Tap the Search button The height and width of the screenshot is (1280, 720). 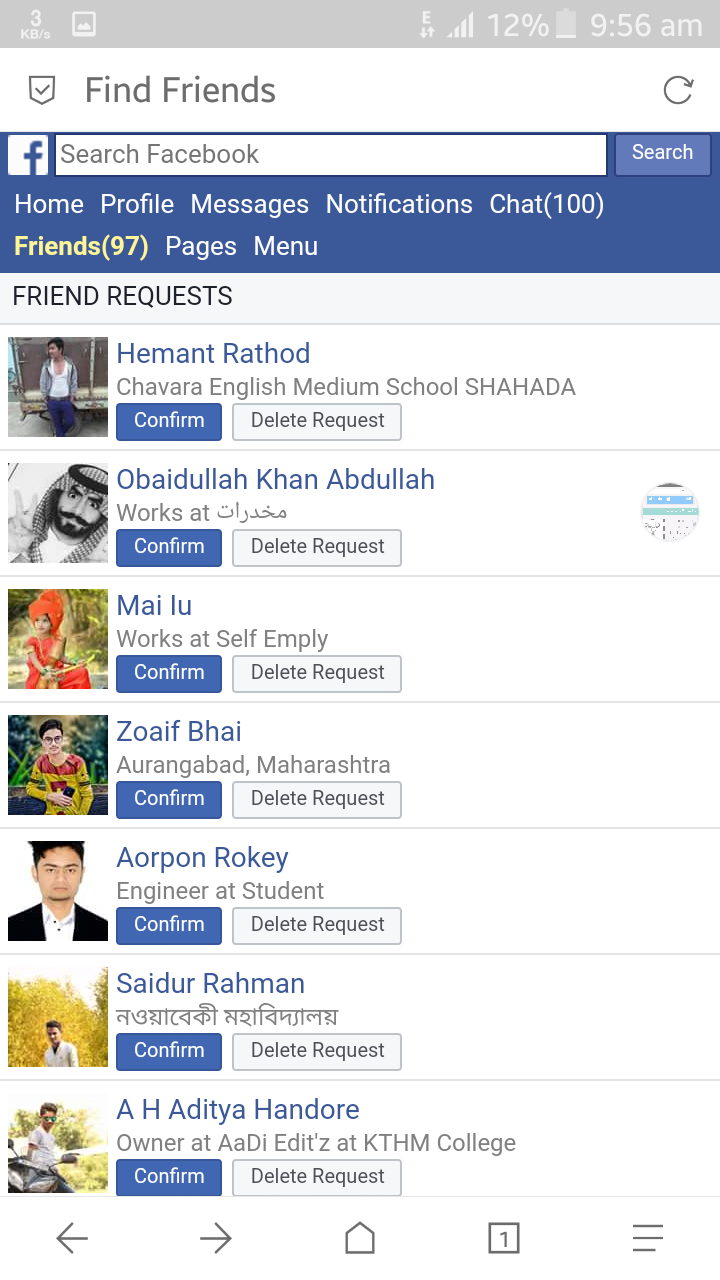pyautogui.click(x=662, y=154)
